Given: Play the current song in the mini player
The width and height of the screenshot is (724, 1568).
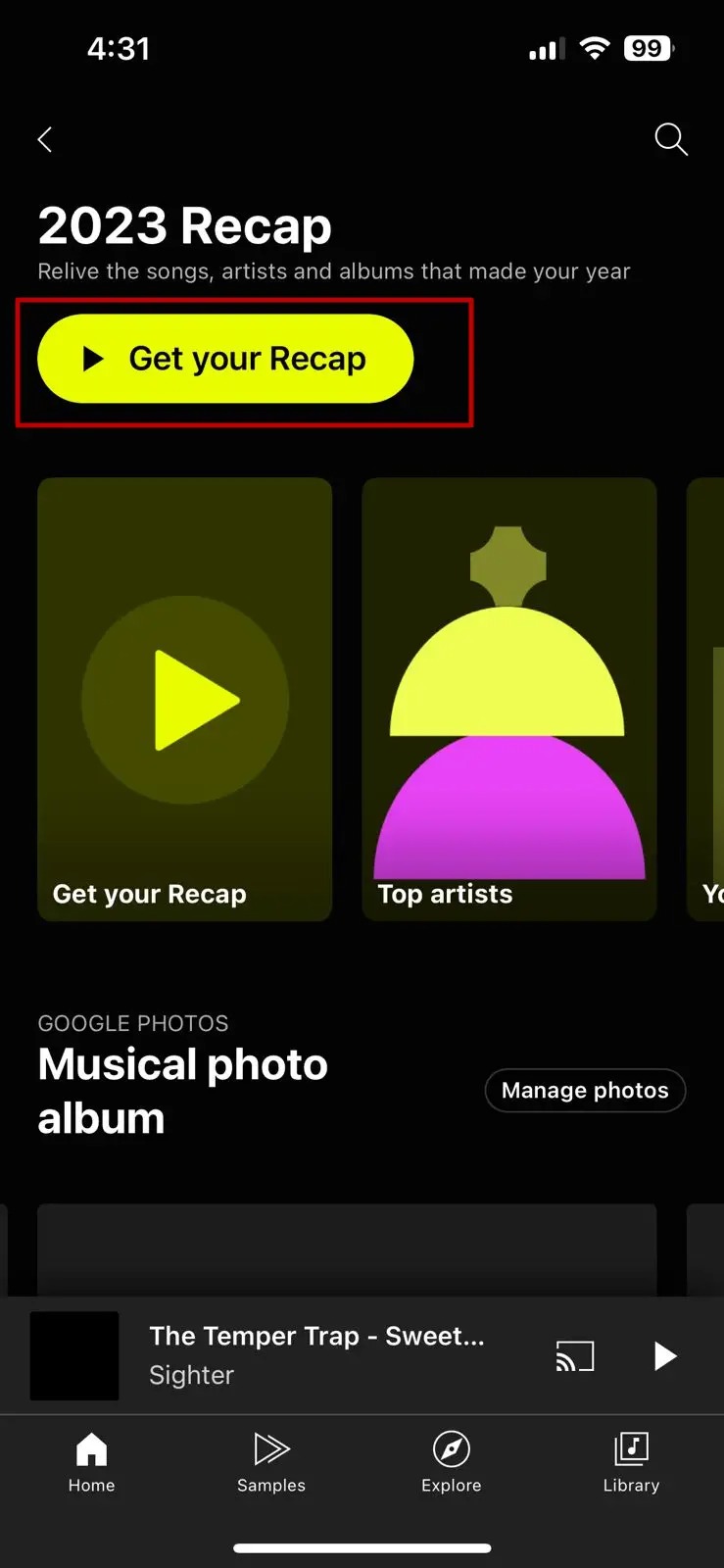Looking at the screenshot, I should (663, 1355).
